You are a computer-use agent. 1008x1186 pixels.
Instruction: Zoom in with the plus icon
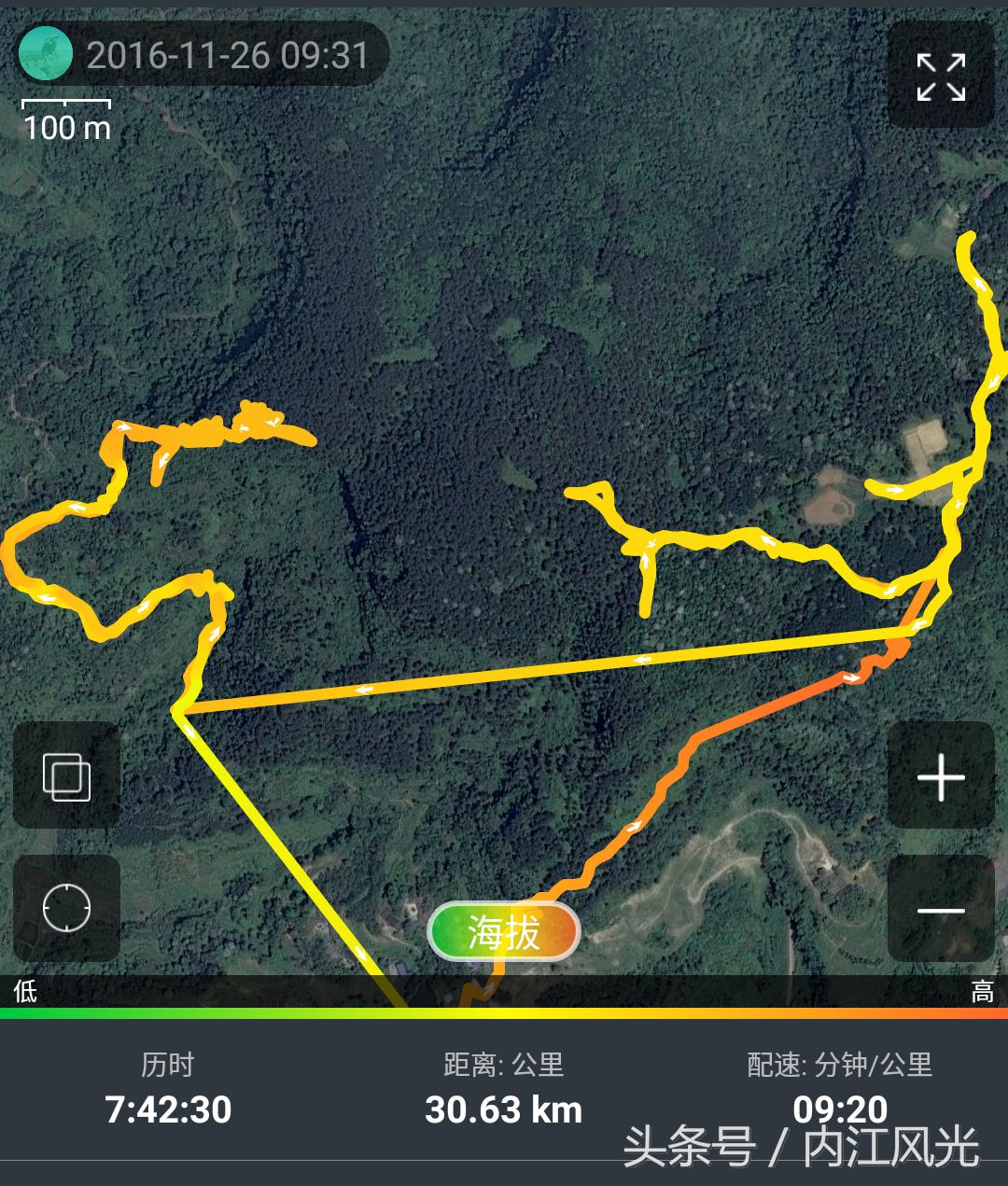[941, 777]
